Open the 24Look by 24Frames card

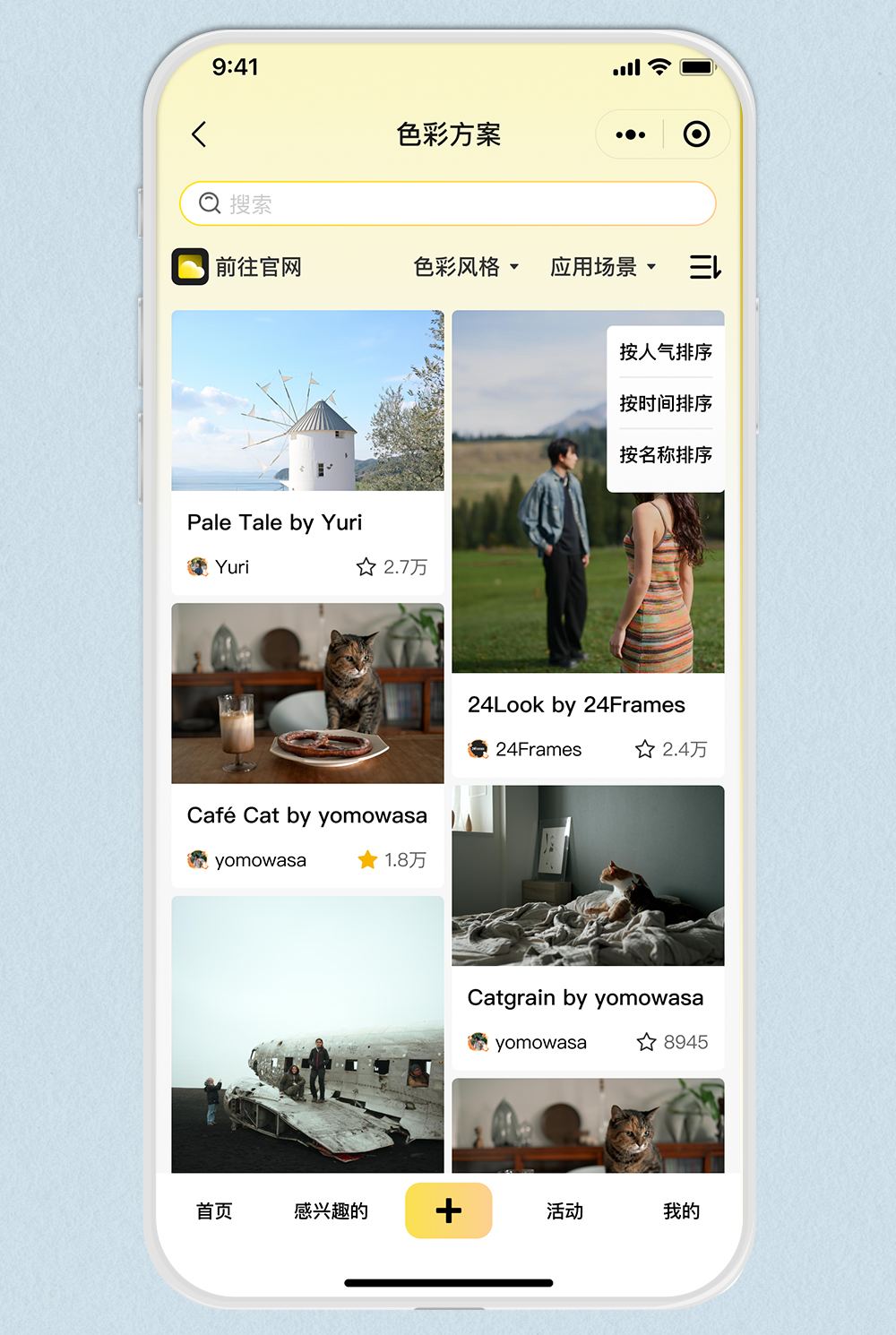tap(588, 544)
